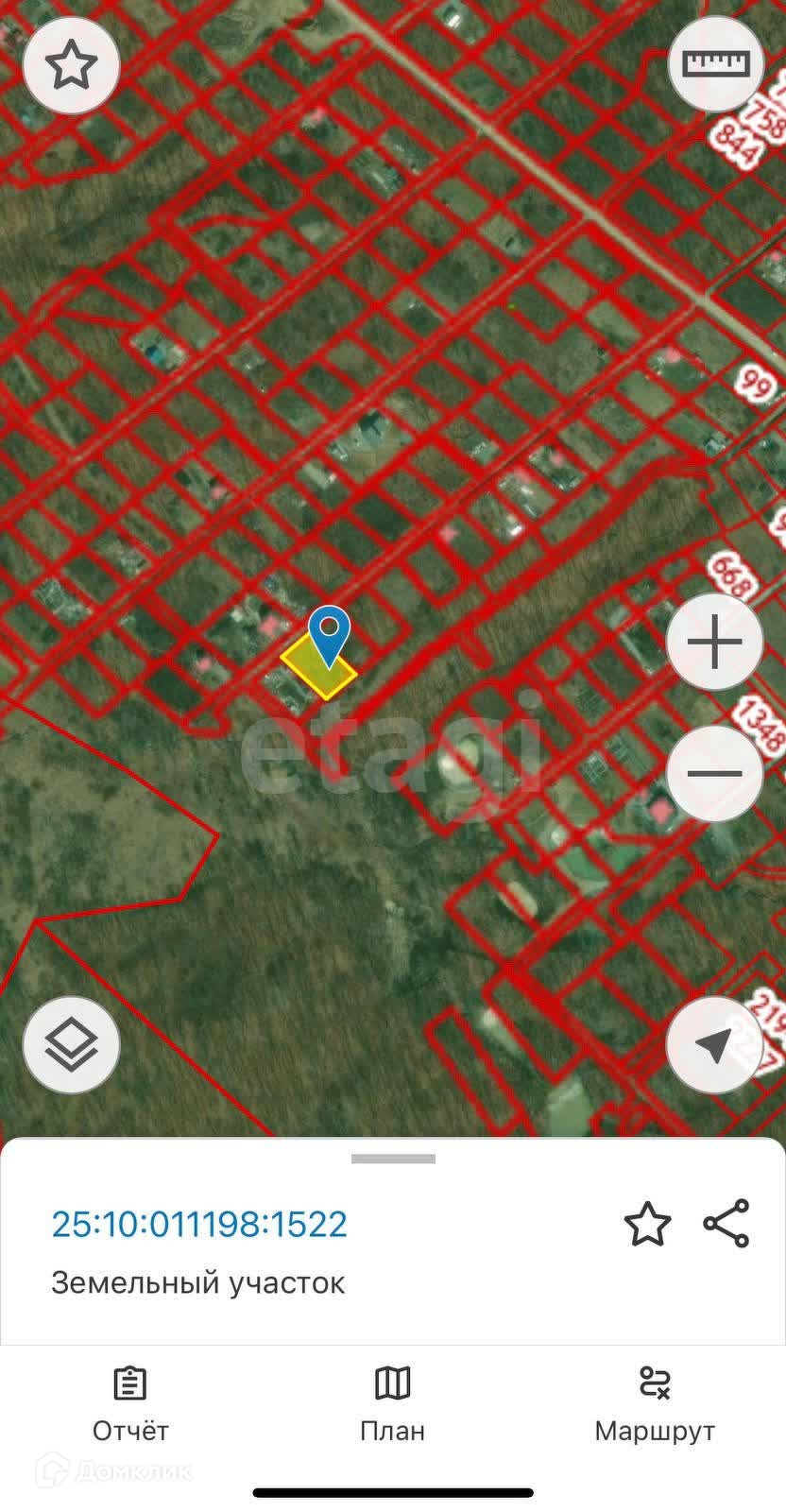The width and height of the screenshot is (786, 1512).
Task: Open the Отчёт report option
Action: [x=130, y=1404]
